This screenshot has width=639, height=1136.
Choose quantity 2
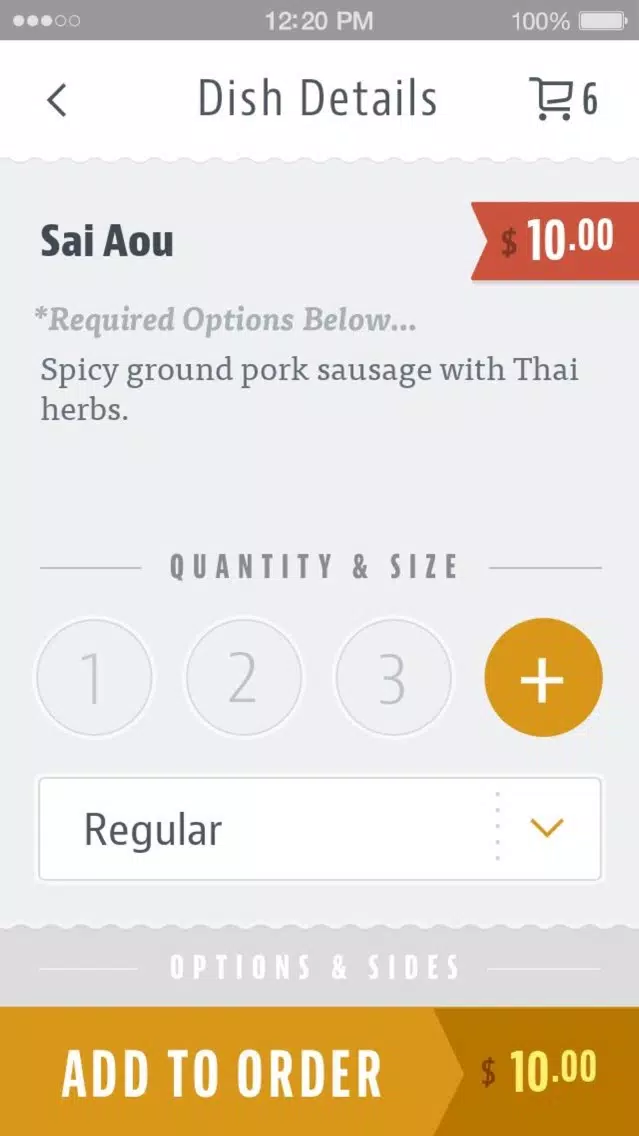(x=243, y=677)
